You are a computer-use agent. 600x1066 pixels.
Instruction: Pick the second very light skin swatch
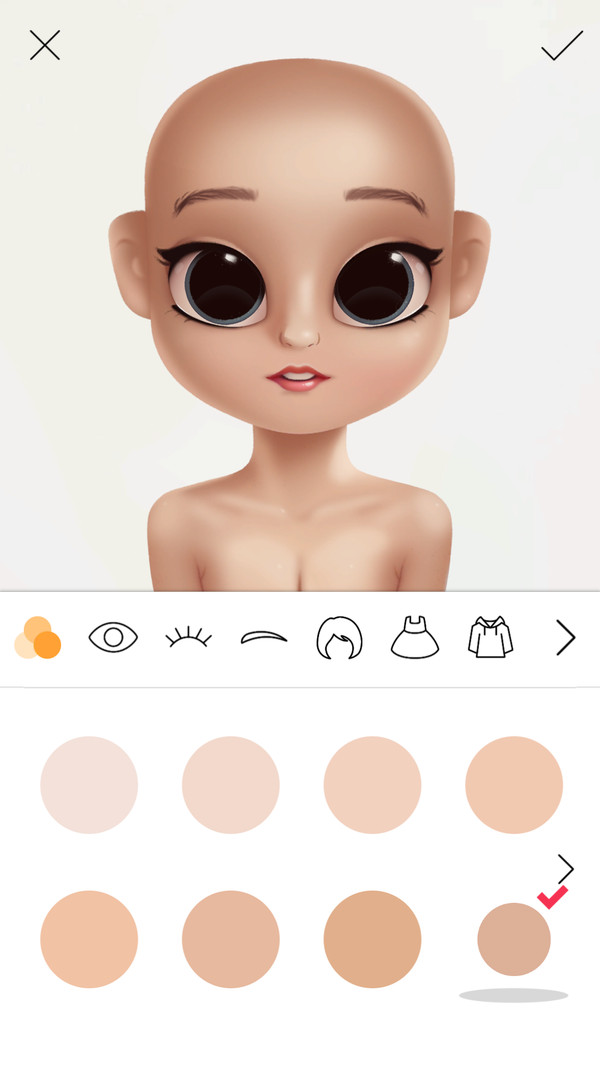tap(231, 785)
